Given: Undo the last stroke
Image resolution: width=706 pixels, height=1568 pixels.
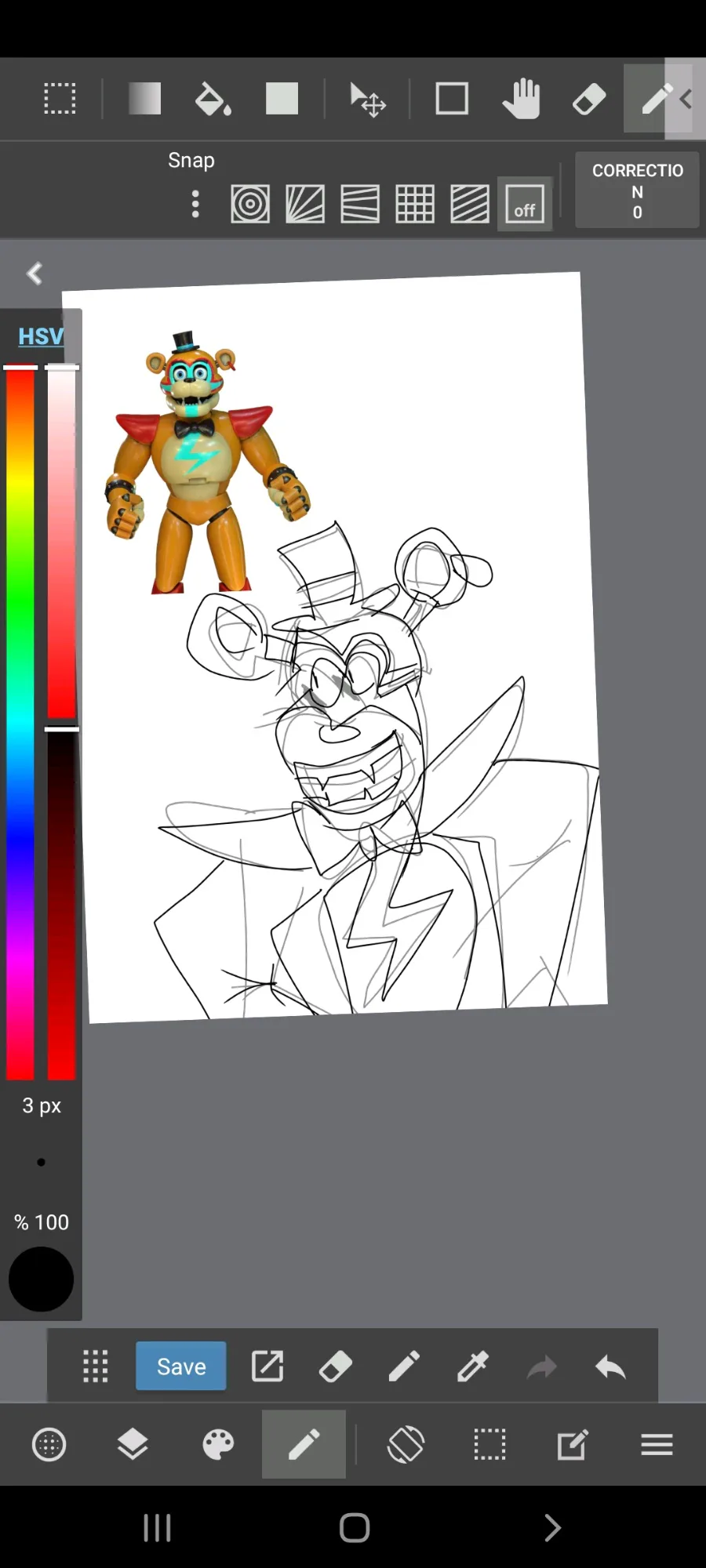Looking at the screenshot, I should [610, 1367].
